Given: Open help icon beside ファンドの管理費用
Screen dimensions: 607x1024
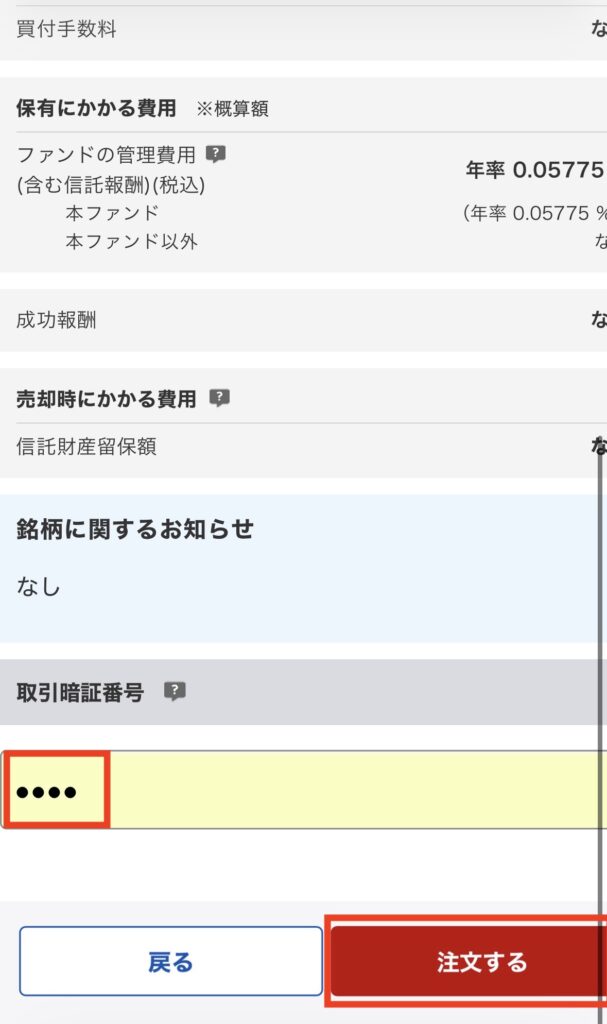Looking at the screenshot, I should click(x=215, y=154).
